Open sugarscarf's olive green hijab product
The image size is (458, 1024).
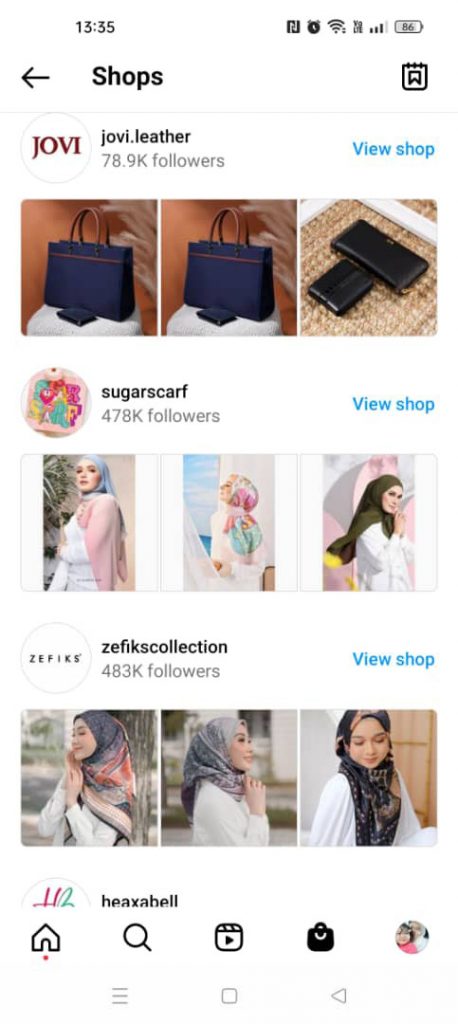point(368,523)
